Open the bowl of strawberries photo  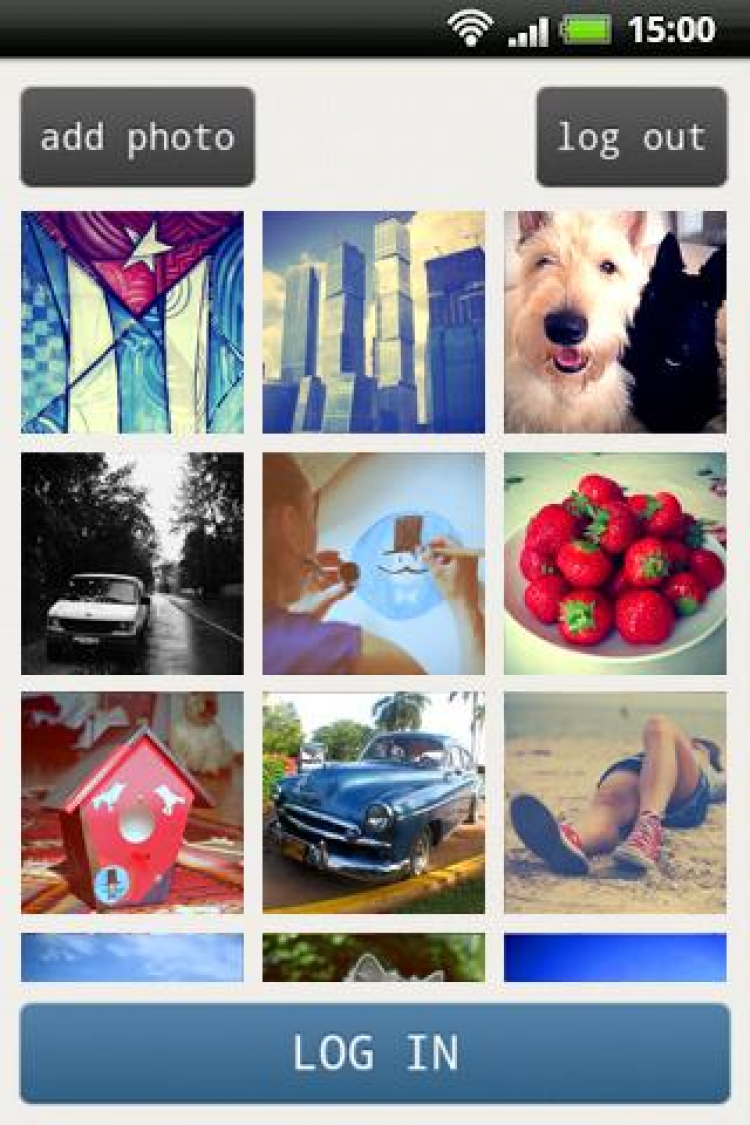click(x=615, y=563)
